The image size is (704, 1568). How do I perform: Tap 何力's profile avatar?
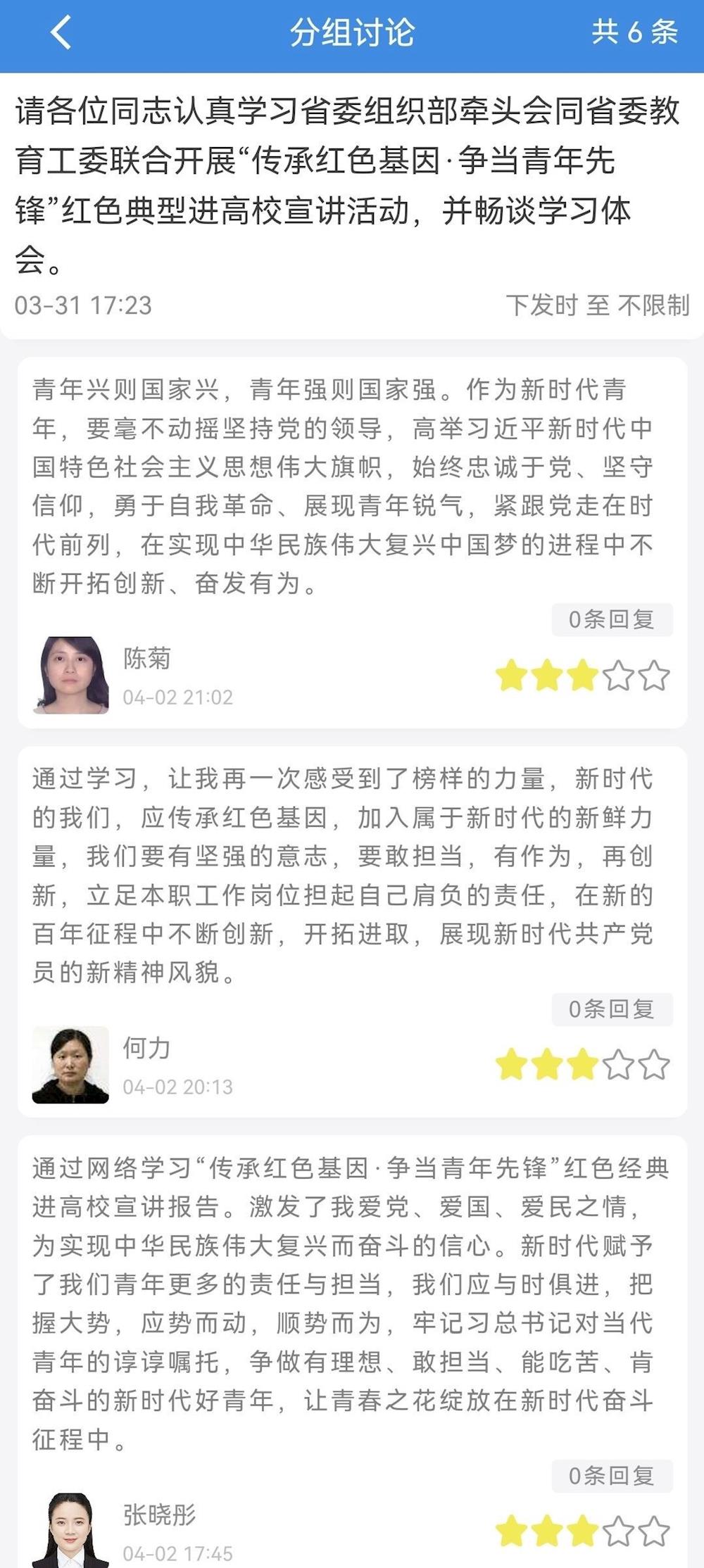[71, 1064]
